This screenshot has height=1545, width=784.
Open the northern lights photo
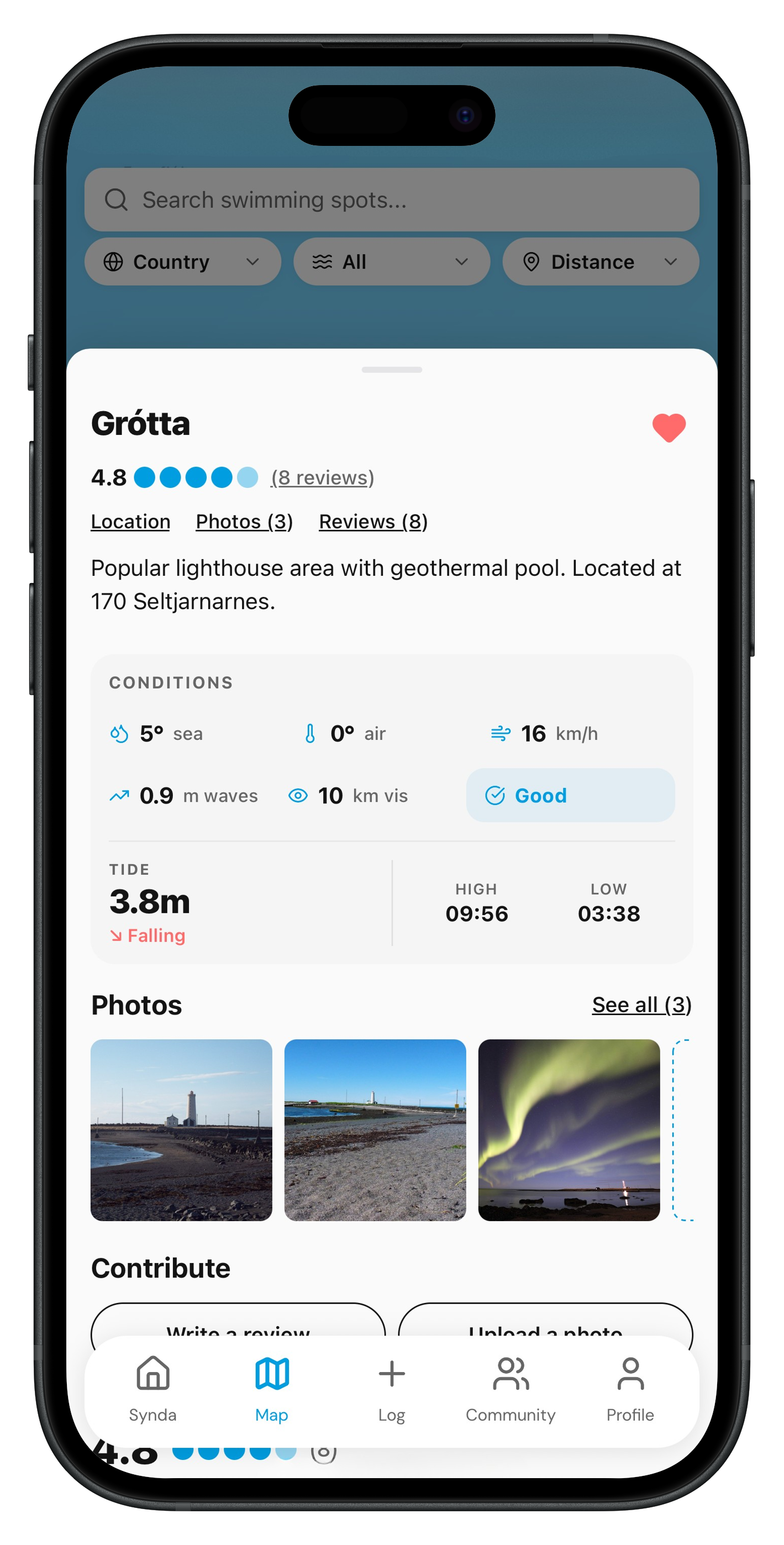(x=569, y=1130)
